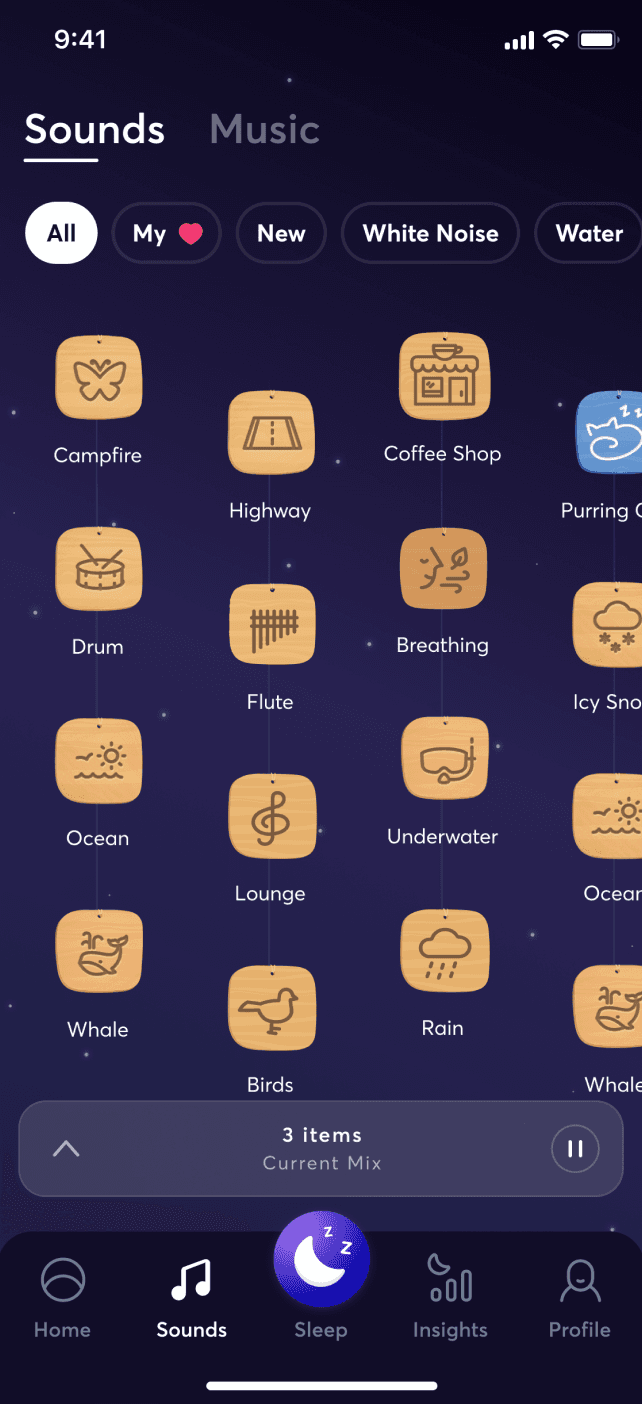
Task: Open the Insights tab
Action: (x=450, y=1297)
